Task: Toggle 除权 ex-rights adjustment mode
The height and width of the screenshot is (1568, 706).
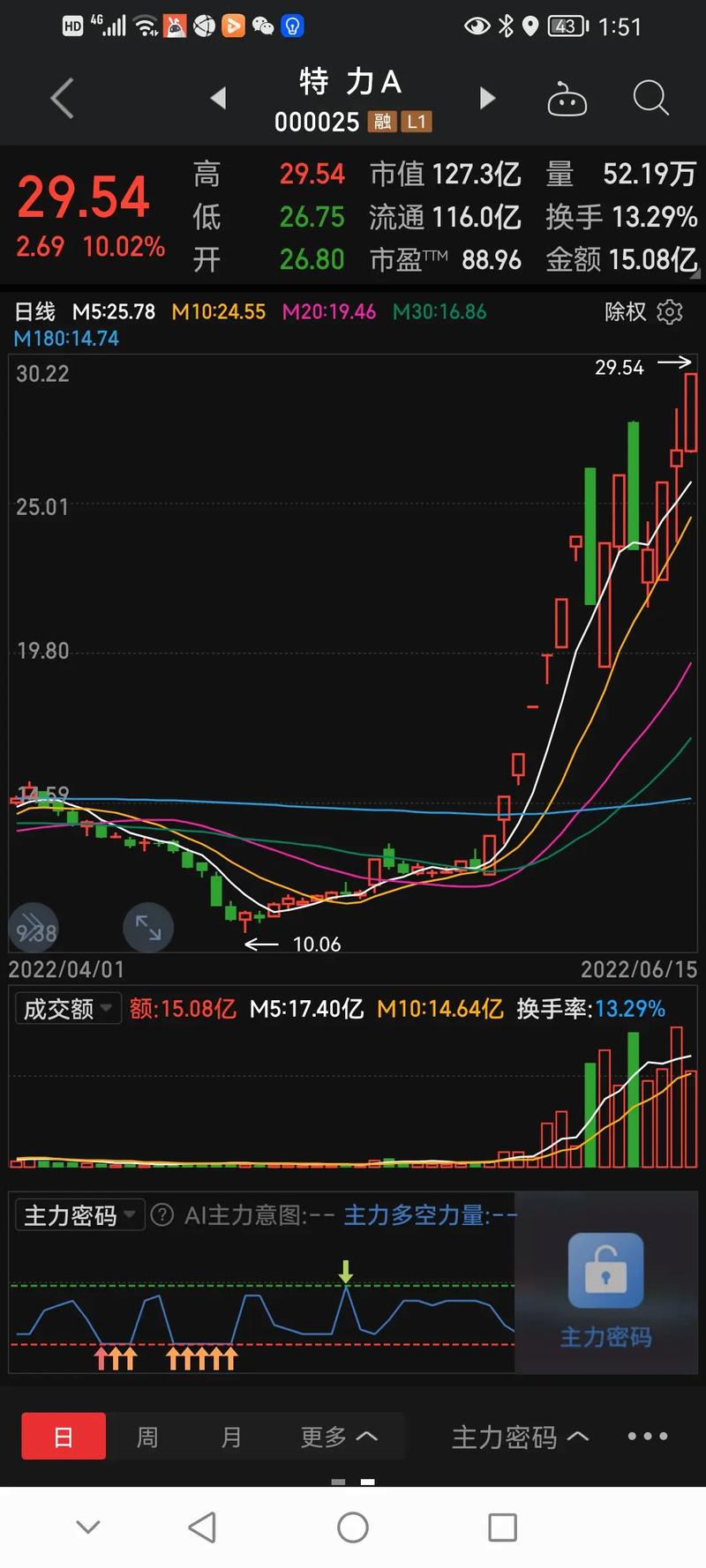Action: coord(624,312)
